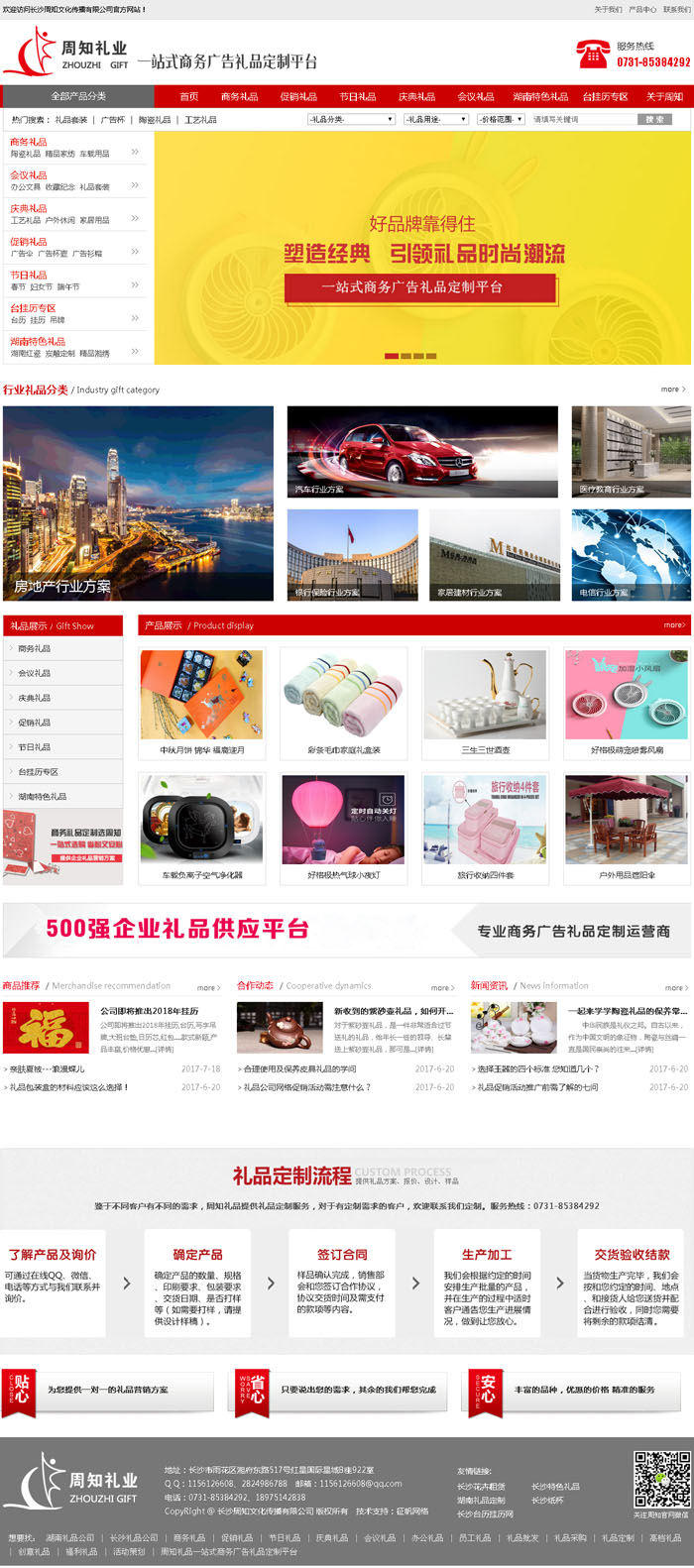Open news 选择玉器的四个标准
The height and width of the screenshot is (1568, 694).
click(x=538, y=1069)
